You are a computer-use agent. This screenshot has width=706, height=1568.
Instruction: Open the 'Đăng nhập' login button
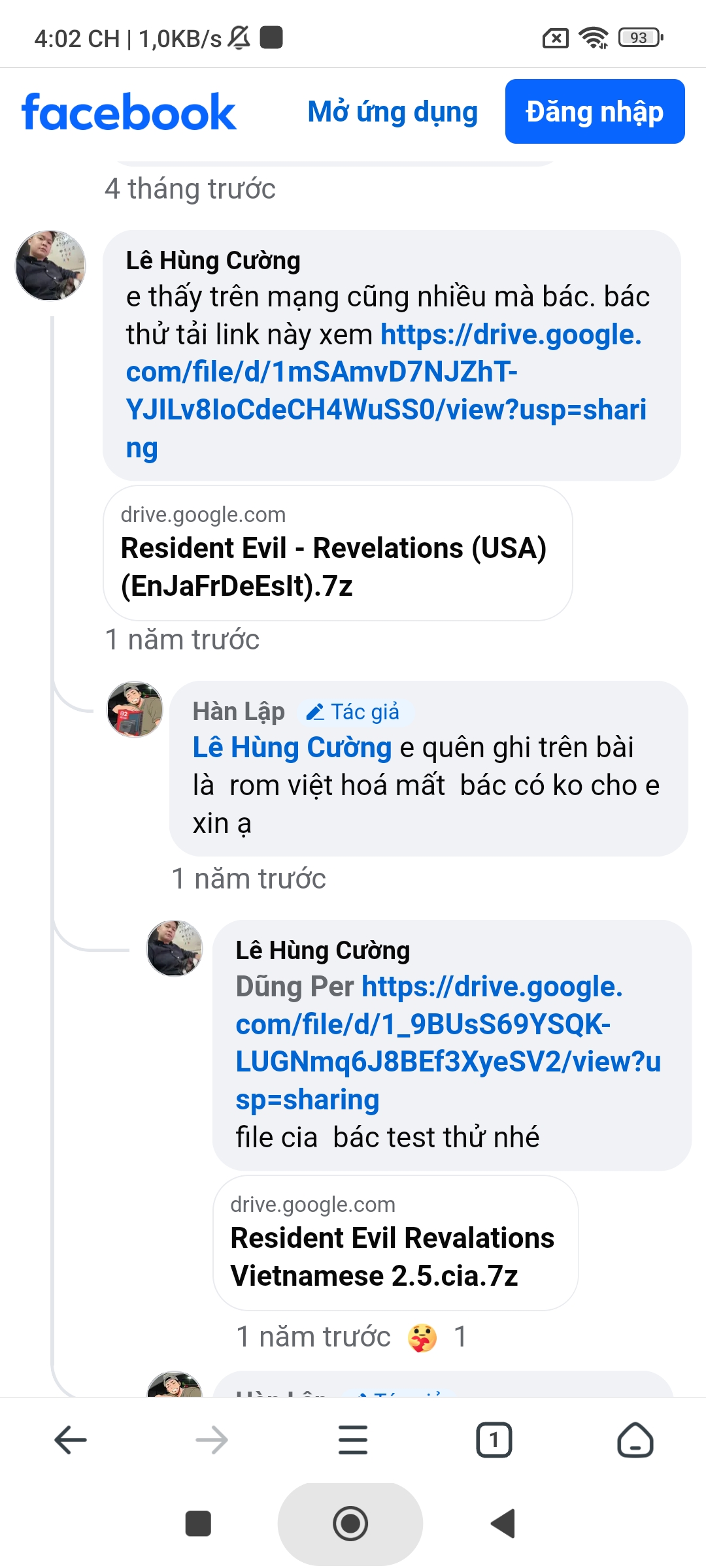coord(594,112)
